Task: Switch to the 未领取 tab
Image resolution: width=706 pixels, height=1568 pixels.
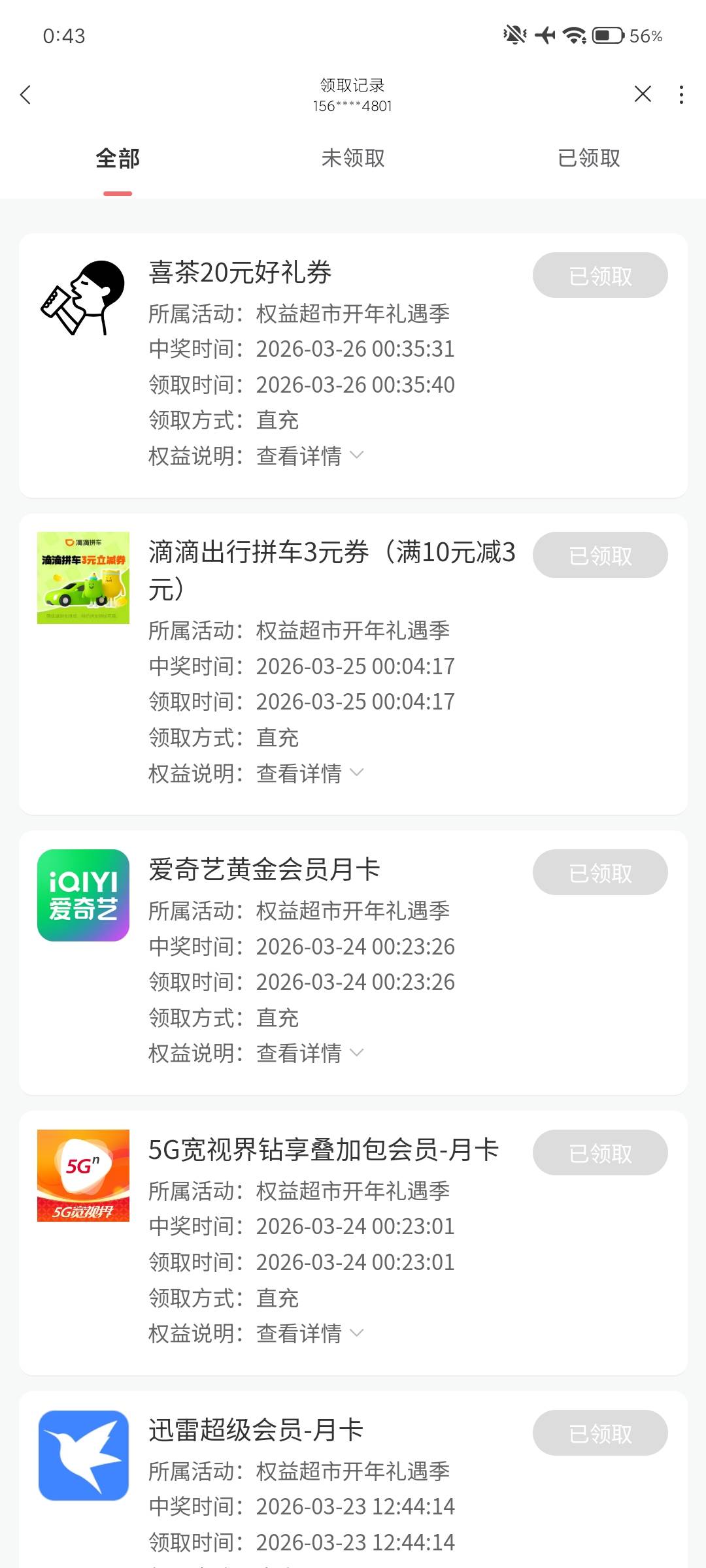Action: coord(353,159)
